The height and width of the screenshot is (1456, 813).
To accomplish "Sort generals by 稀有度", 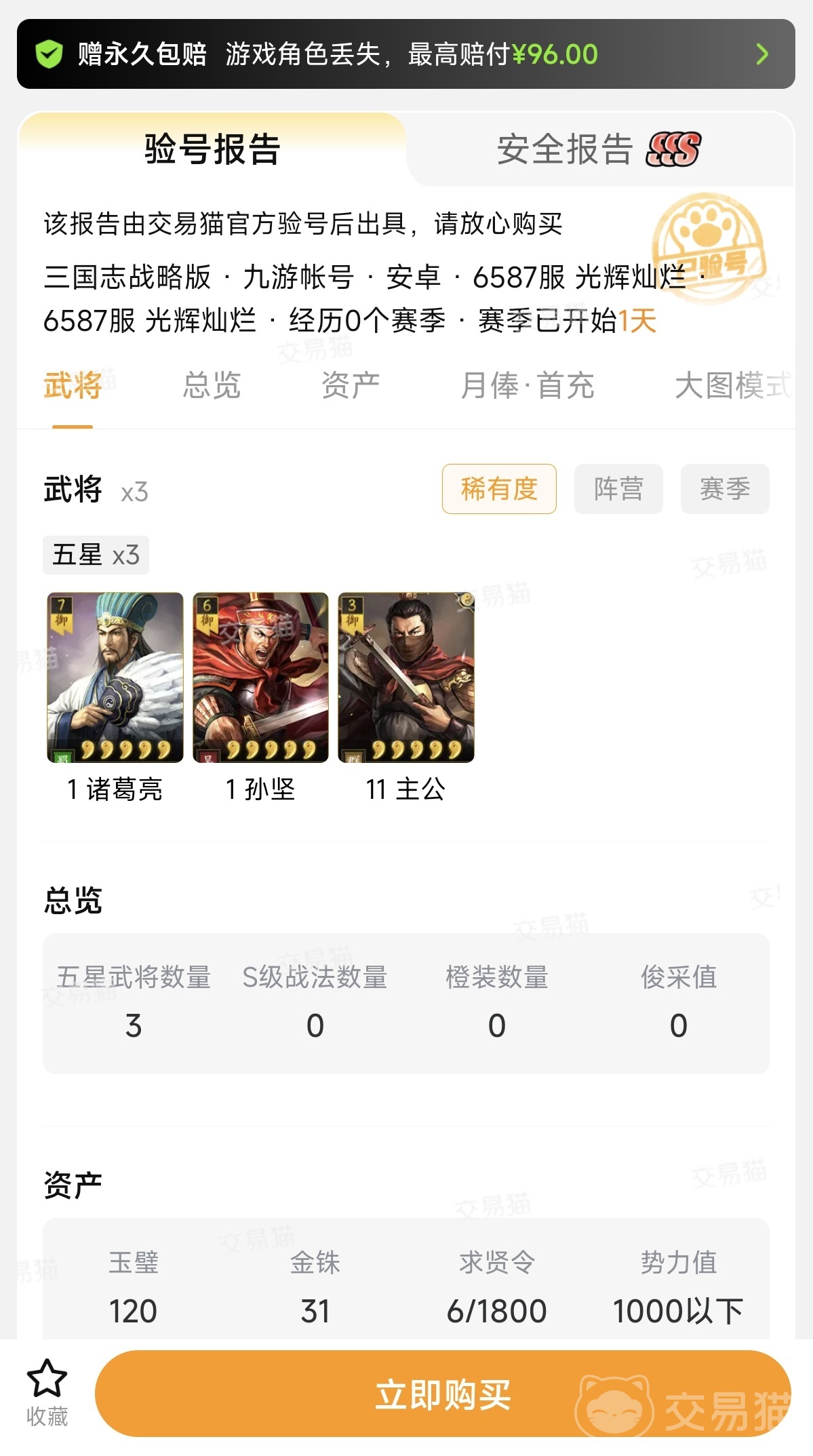I will pyautogui.click(x=499, y=489).
